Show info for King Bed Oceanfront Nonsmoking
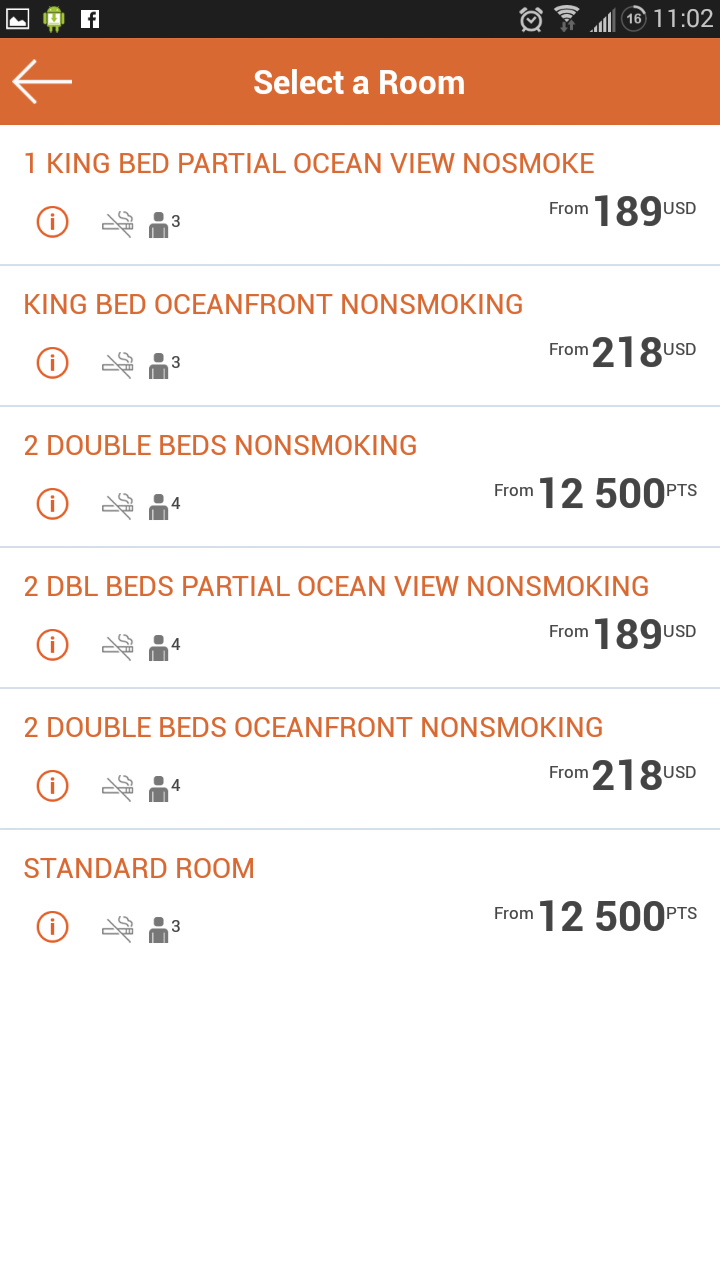 [x=53, y=363]
